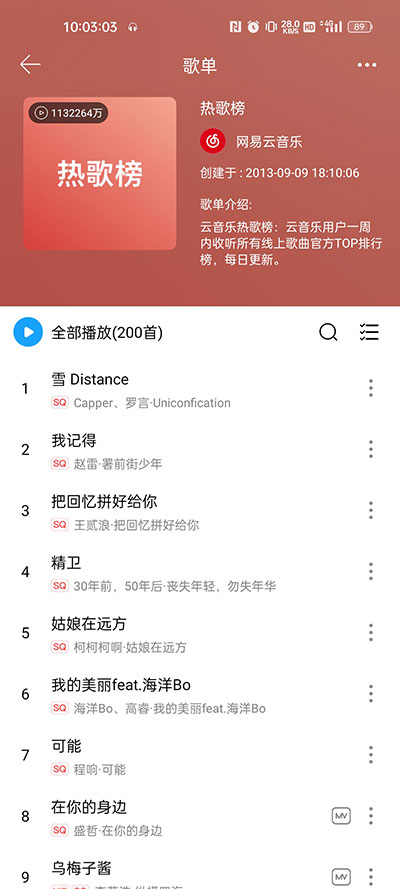The image size is (400, 889).
Task: Open more options for 雪 Distance
Action: 371,388
